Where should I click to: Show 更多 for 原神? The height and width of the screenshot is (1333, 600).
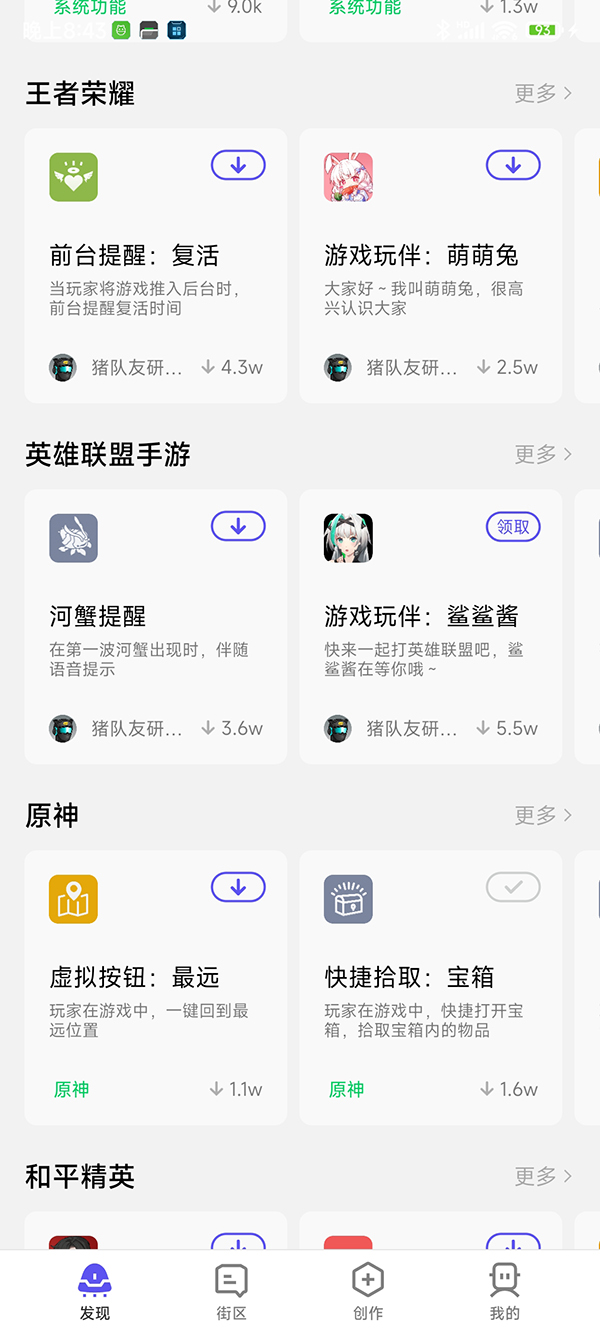(543, 816)
